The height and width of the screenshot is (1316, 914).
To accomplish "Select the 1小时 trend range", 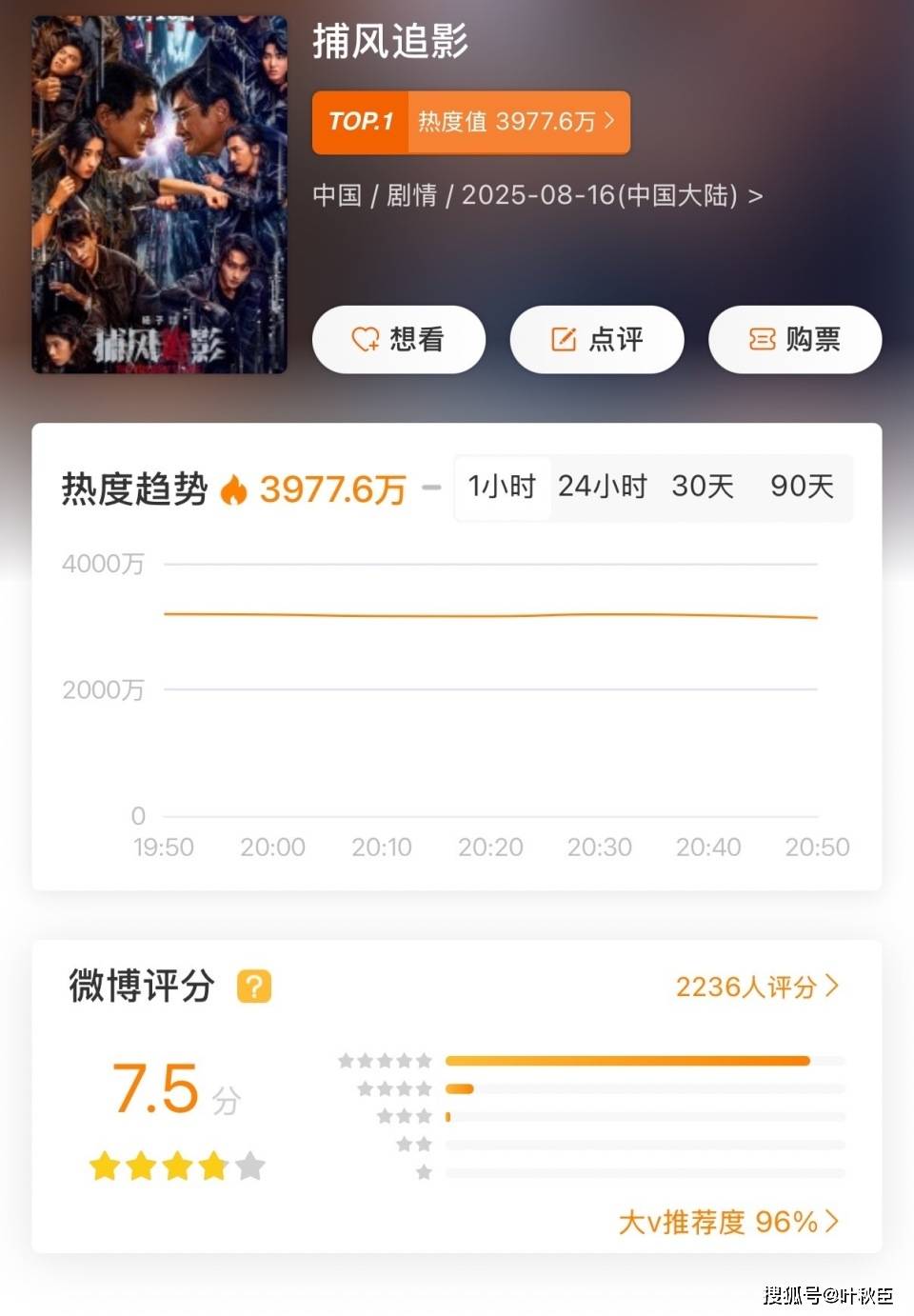I will (x=502, y=487).
